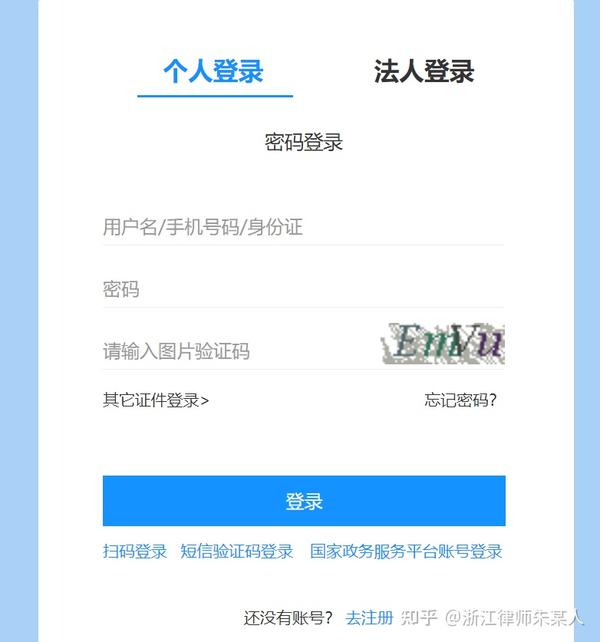This screenshot has height=642, width=600.
Task: Switch to the 法人登录 tab
Action: (424, 72)
